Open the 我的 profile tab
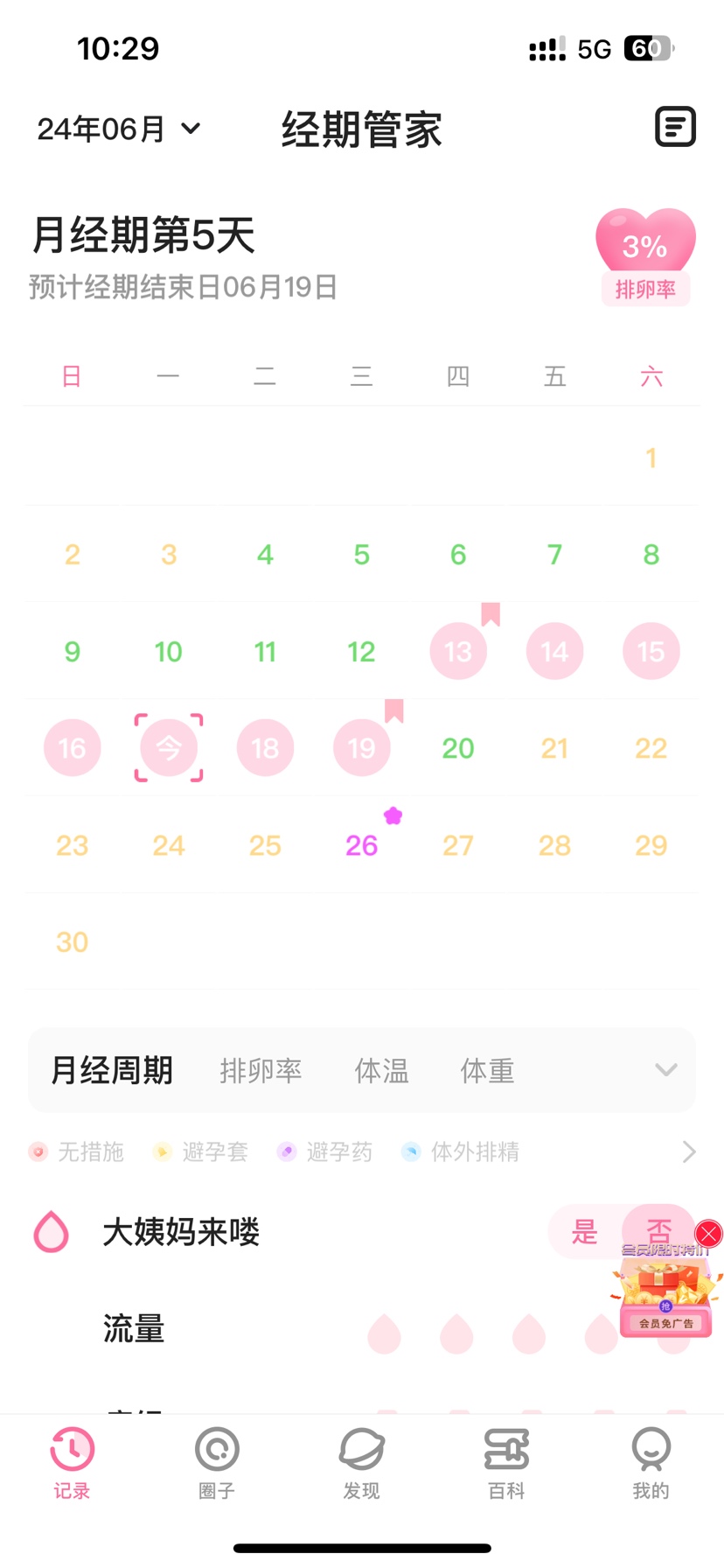This screenshot has height=1568, width=724. pos(651,1463)
